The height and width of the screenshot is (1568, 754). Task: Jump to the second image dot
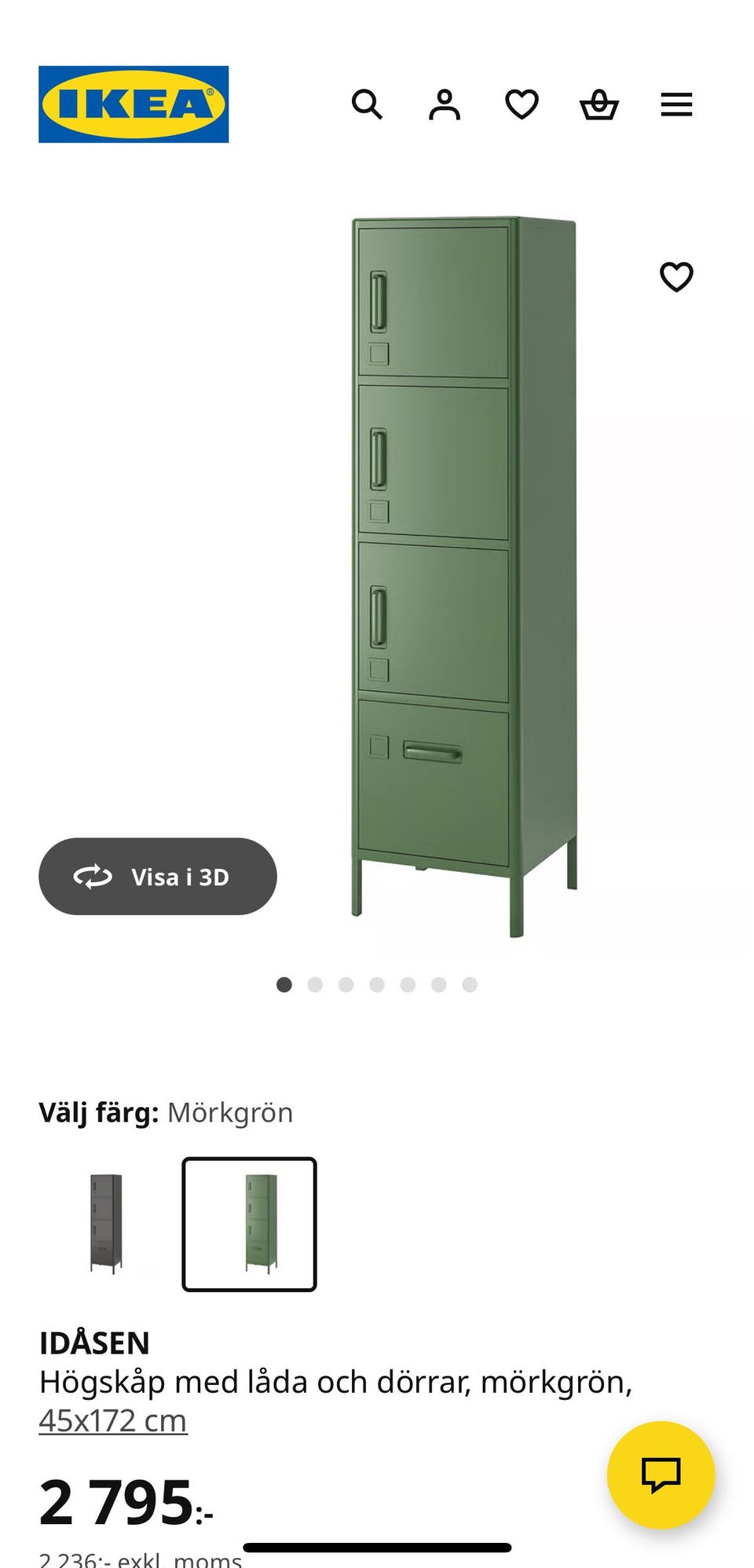(315, 984)
